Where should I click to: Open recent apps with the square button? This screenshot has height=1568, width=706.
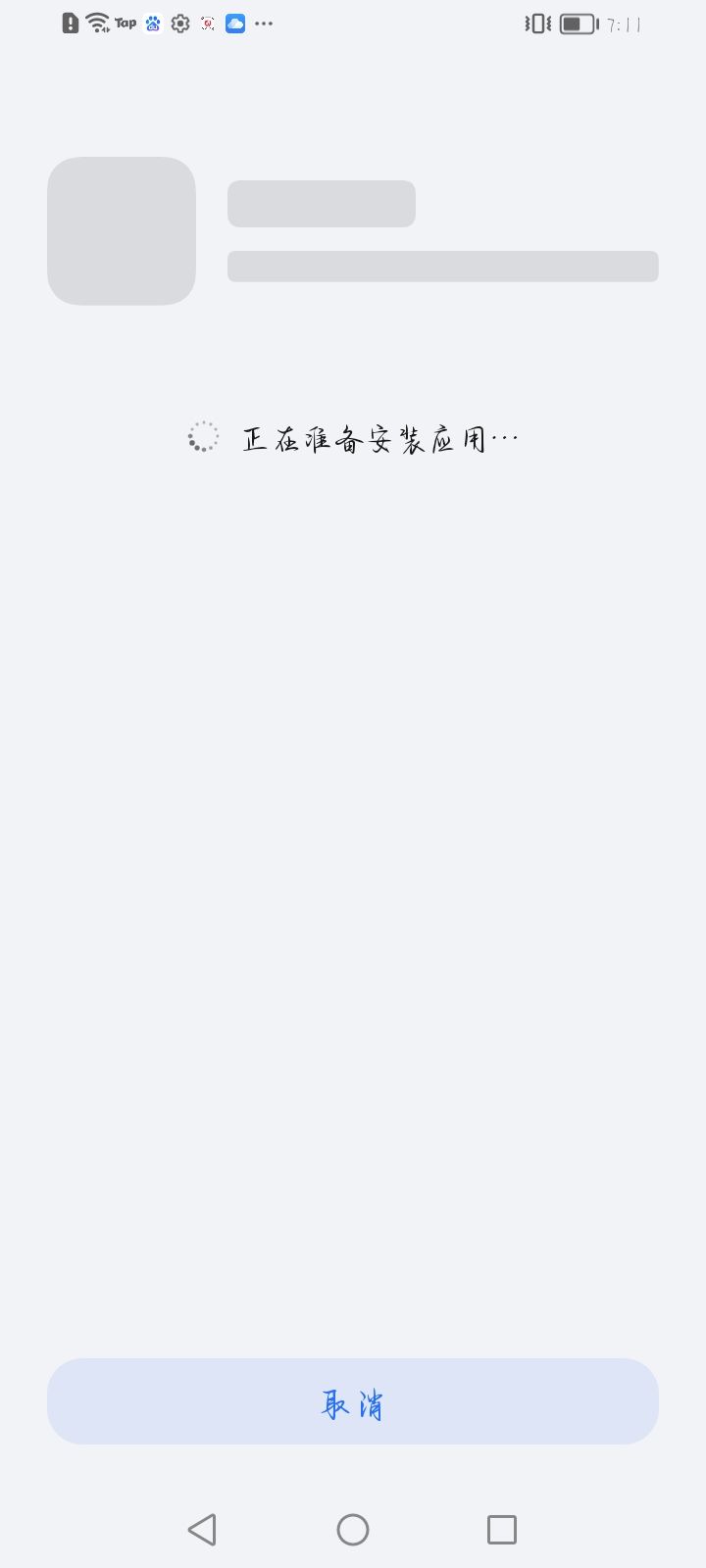click(502, 1528)
